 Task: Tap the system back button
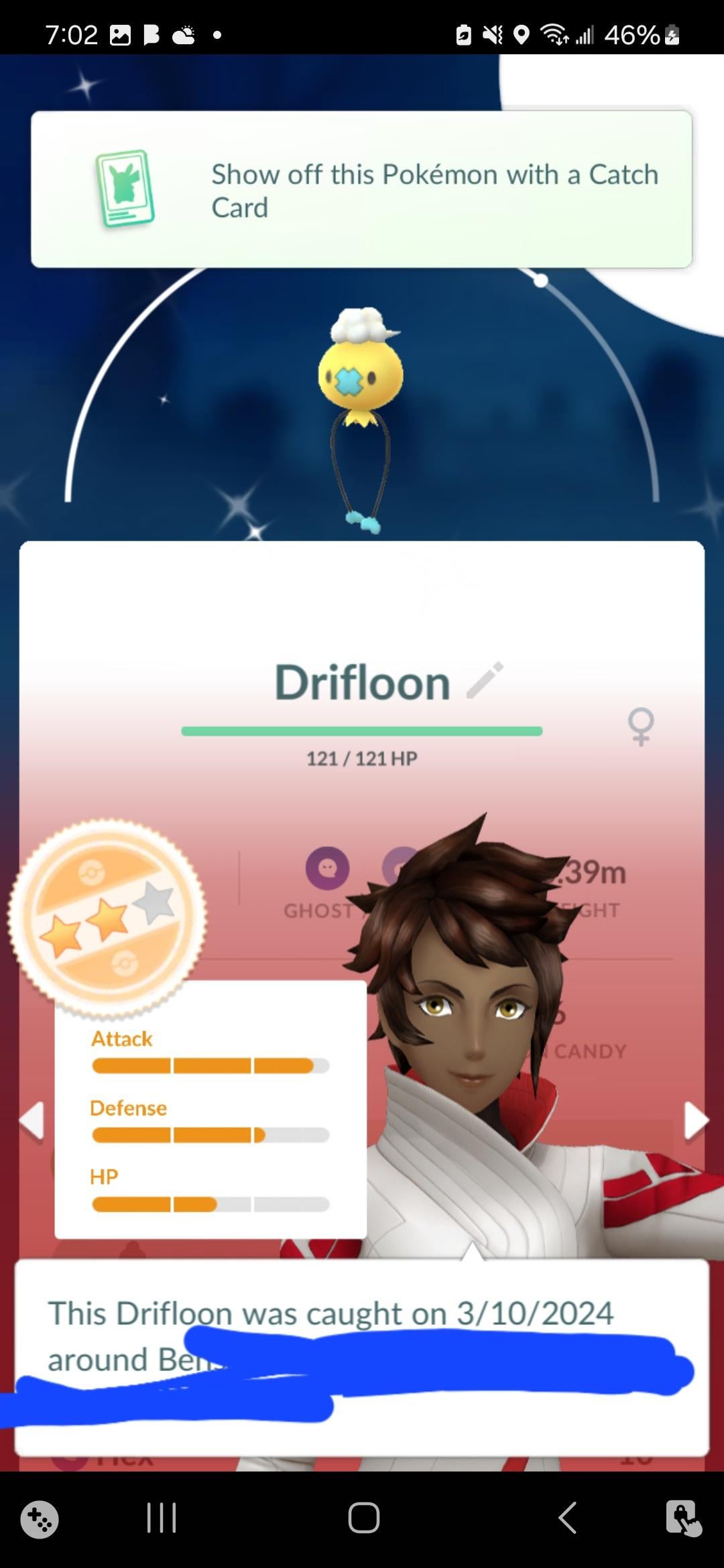[x=567, y=1517]
